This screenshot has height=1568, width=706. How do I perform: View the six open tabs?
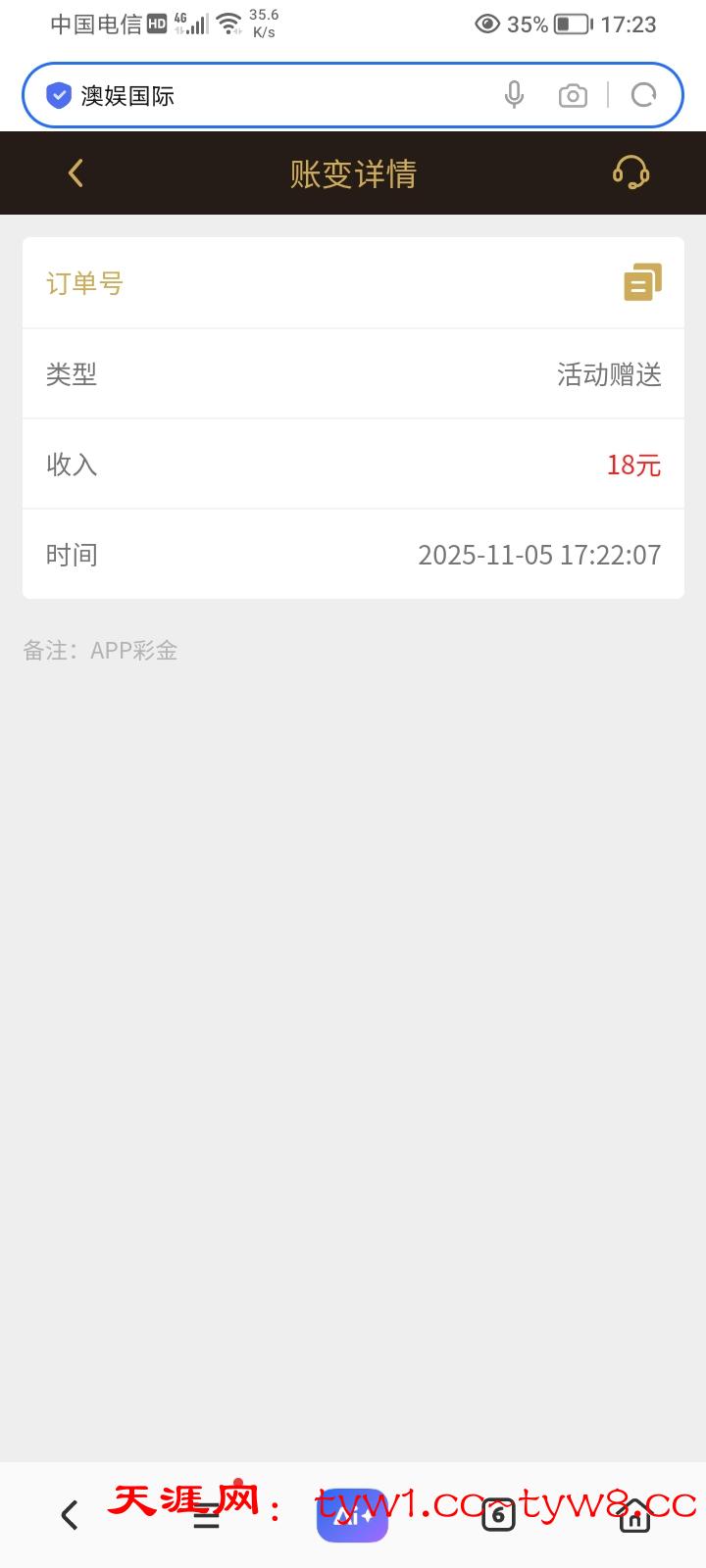pyautogui.click(x=498, y=1515)
